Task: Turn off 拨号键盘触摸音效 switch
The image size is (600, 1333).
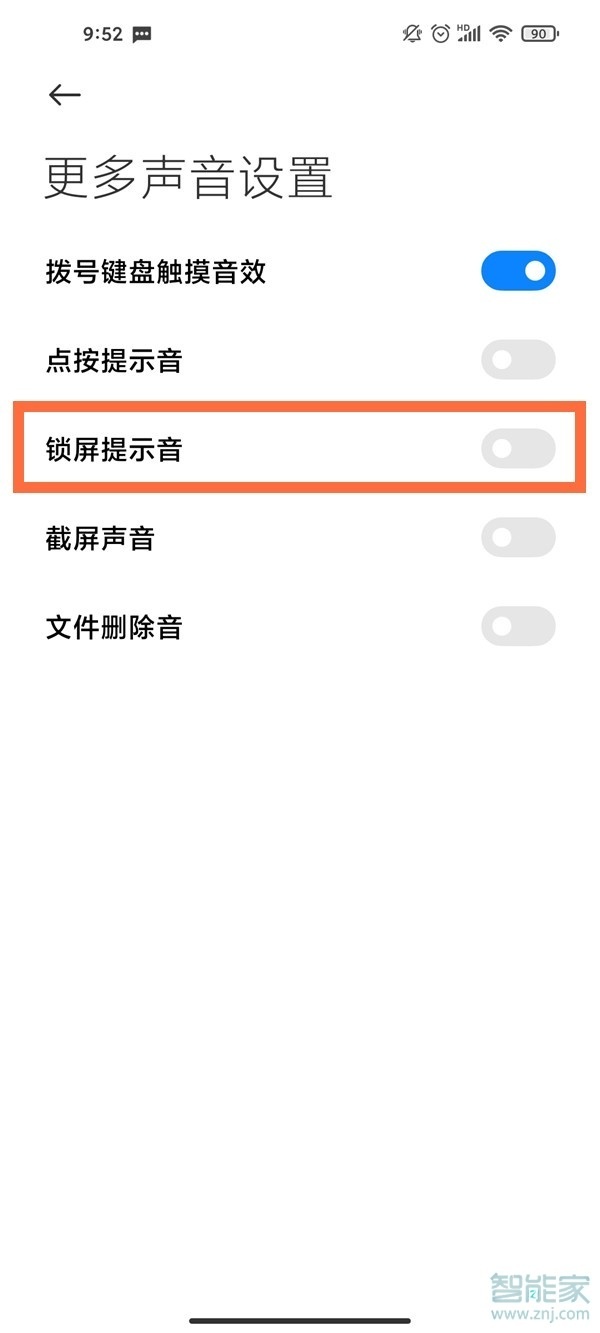Action: pos(518,271)
